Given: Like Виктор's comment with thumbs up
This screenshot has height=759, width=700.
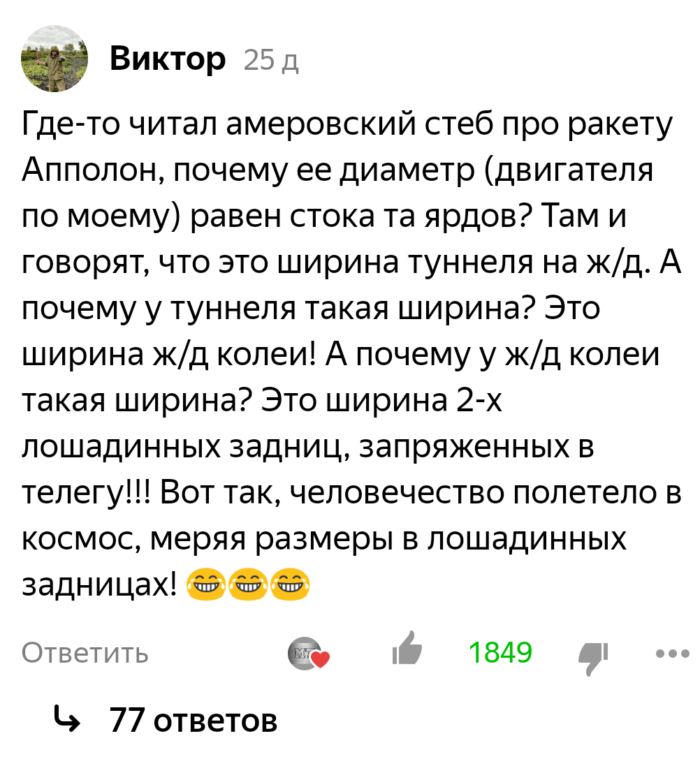Looking at the screenshot, I should coord(407,651).
